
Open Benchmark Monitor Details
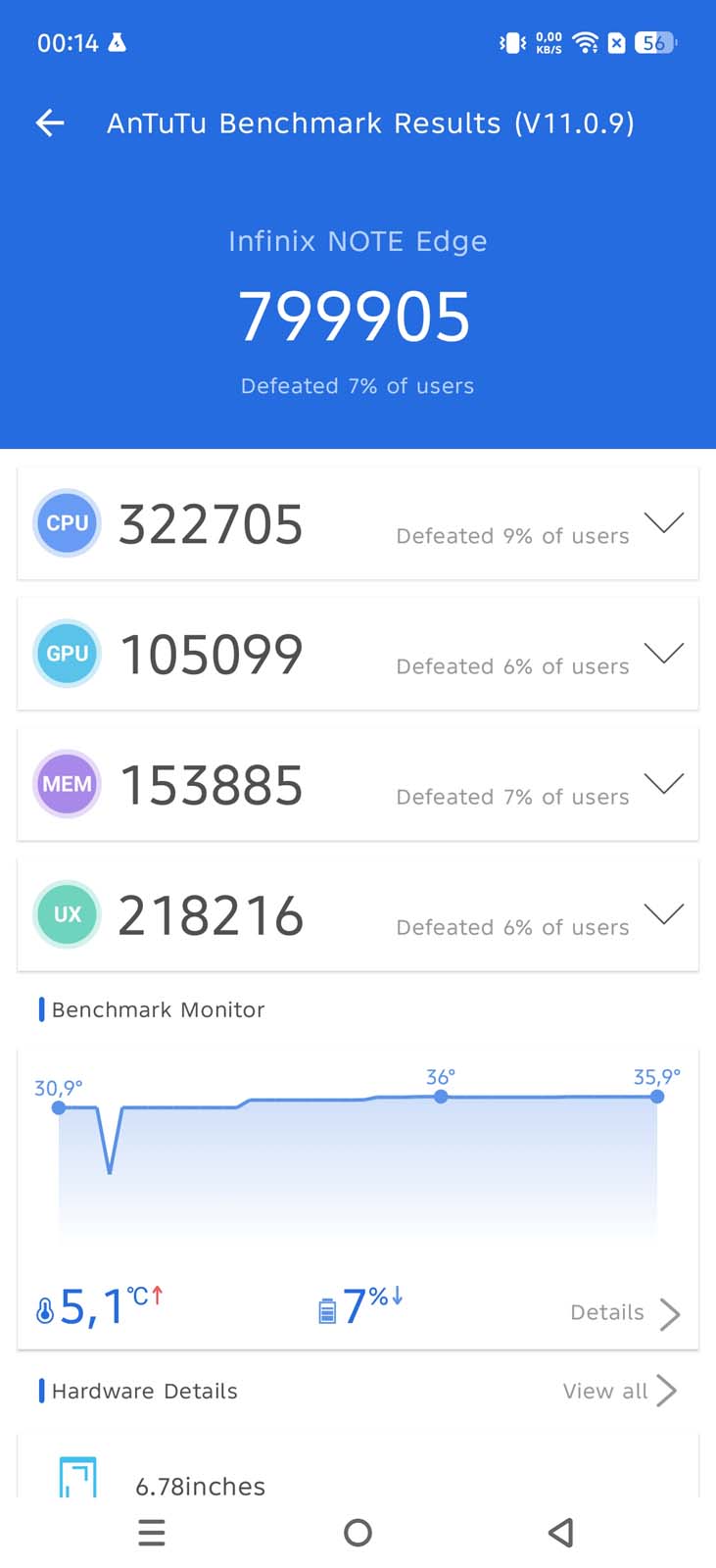point(625,1313)
